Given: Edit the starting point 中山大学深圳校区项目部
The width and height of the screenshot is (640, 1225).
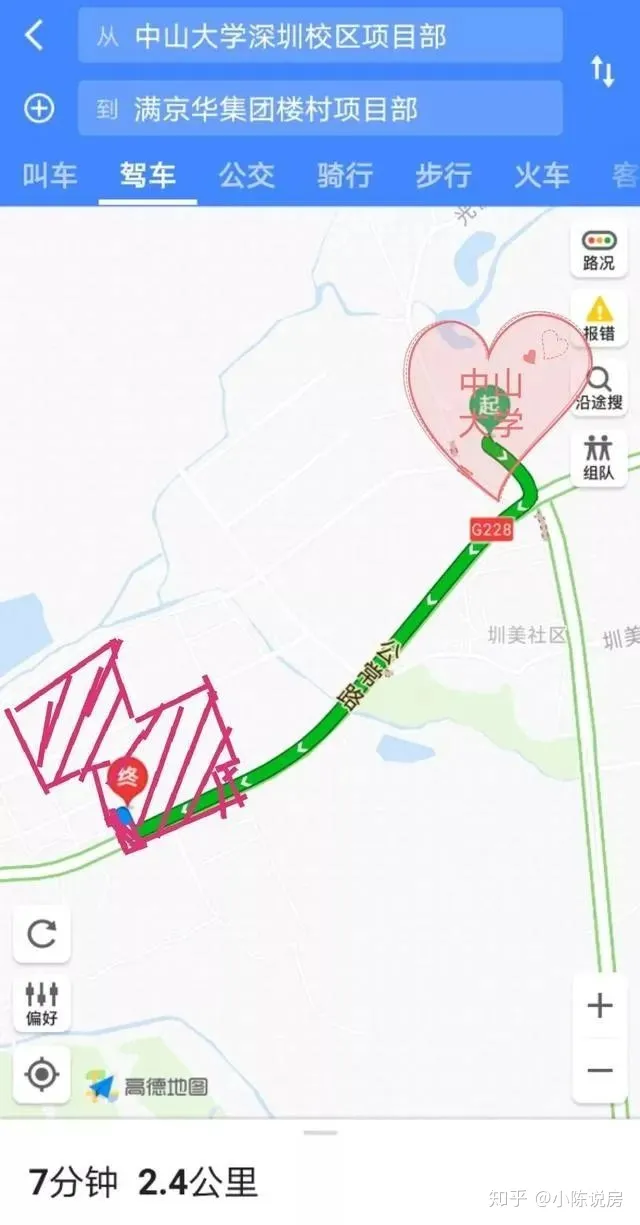Looking at the screenshot, I should 320,37.
